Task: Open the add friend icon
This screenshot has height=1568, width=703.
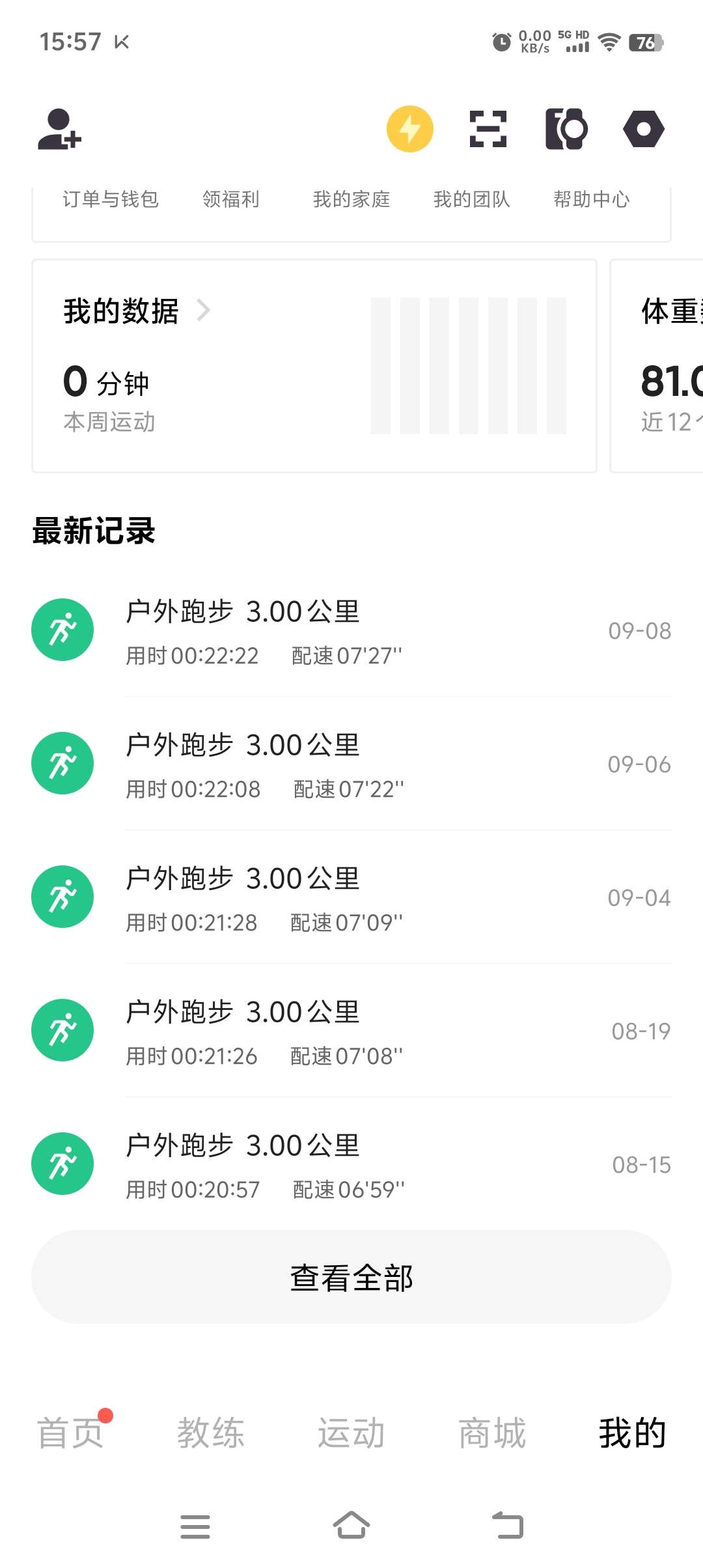Action: point(59,129)
